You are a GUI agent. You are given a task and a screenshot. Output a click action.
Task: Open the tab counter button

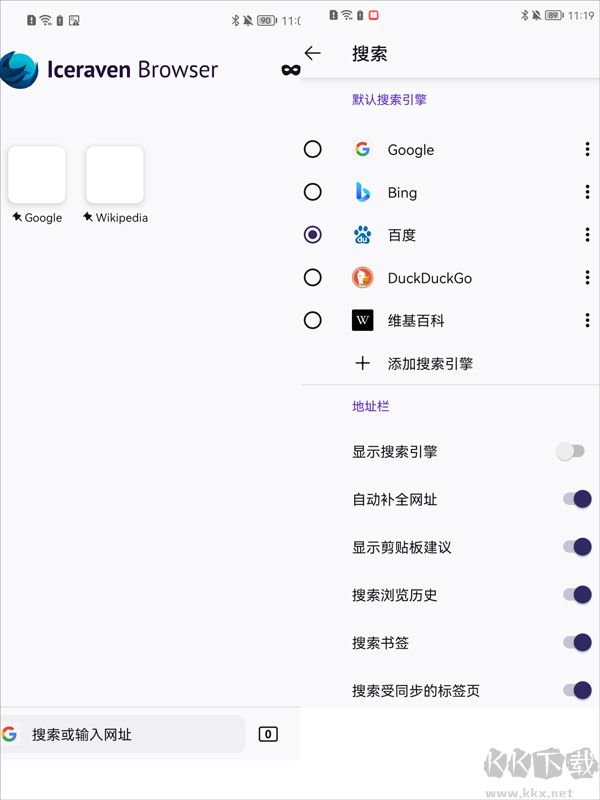268,734
